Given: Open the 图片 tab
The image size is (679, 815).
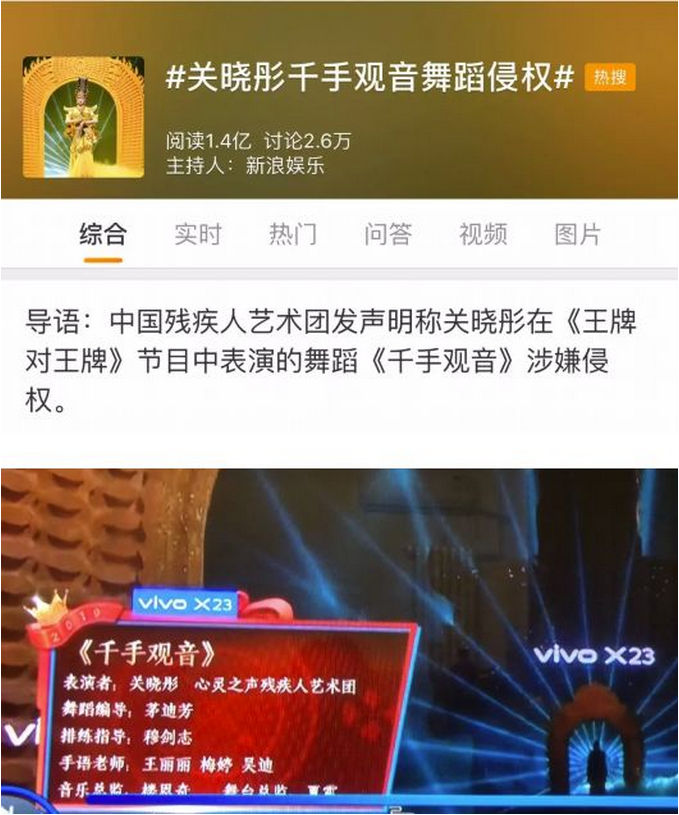Looking at the screenshot, I should (577, 235).
